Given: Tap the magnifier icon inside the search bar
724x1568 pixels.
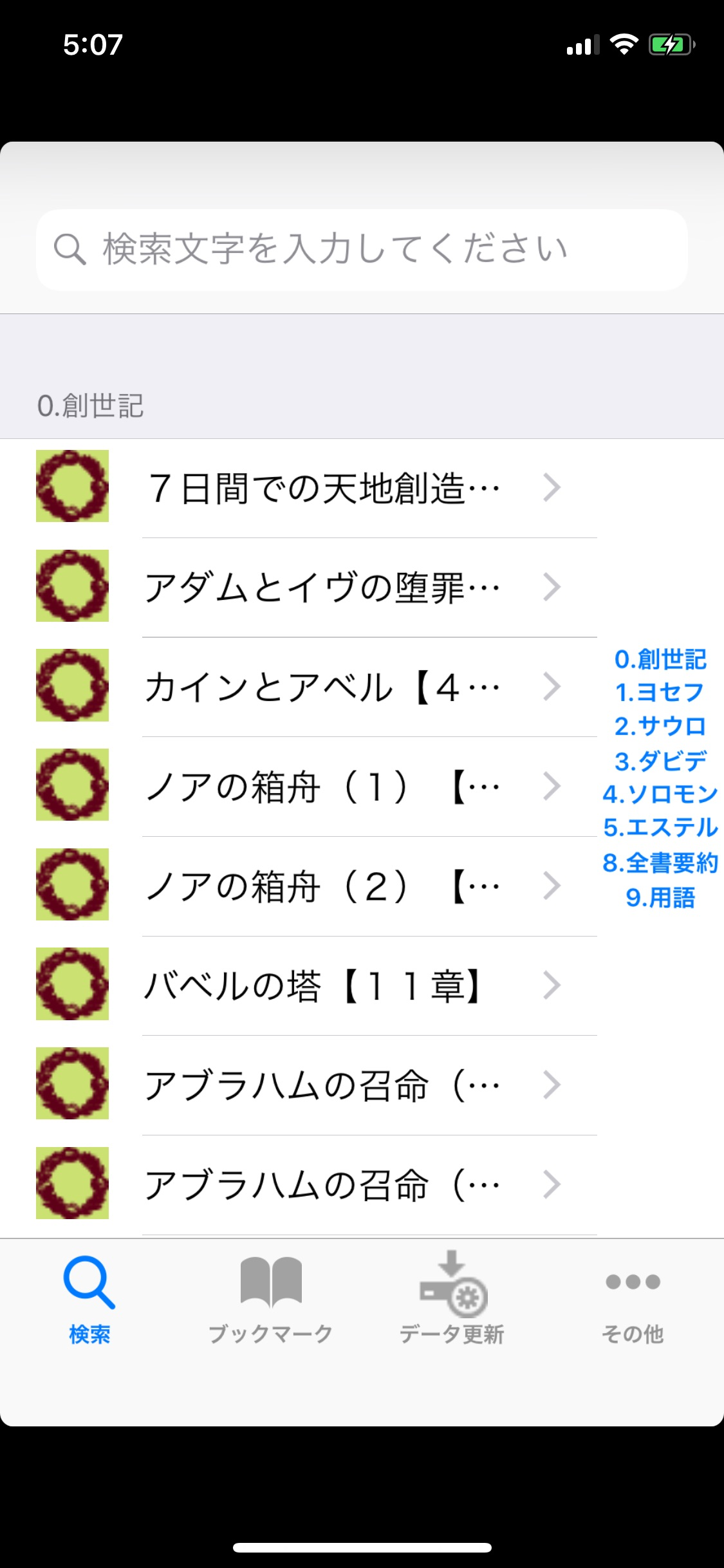Looking at the screenshot, I should (71, 248).
